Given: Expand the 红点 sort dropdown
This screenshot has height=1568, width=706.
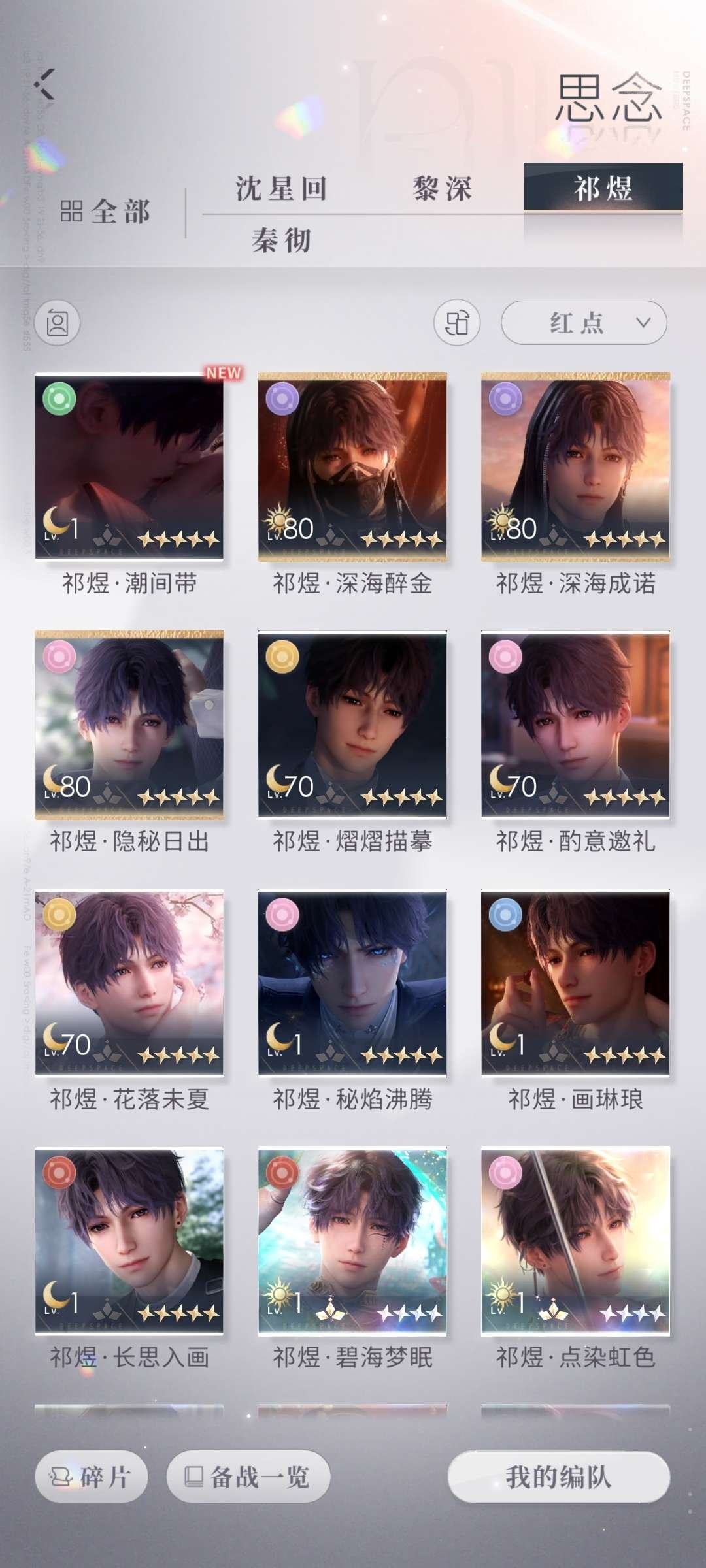Looking at the screenshot, I should pos(584,323).
